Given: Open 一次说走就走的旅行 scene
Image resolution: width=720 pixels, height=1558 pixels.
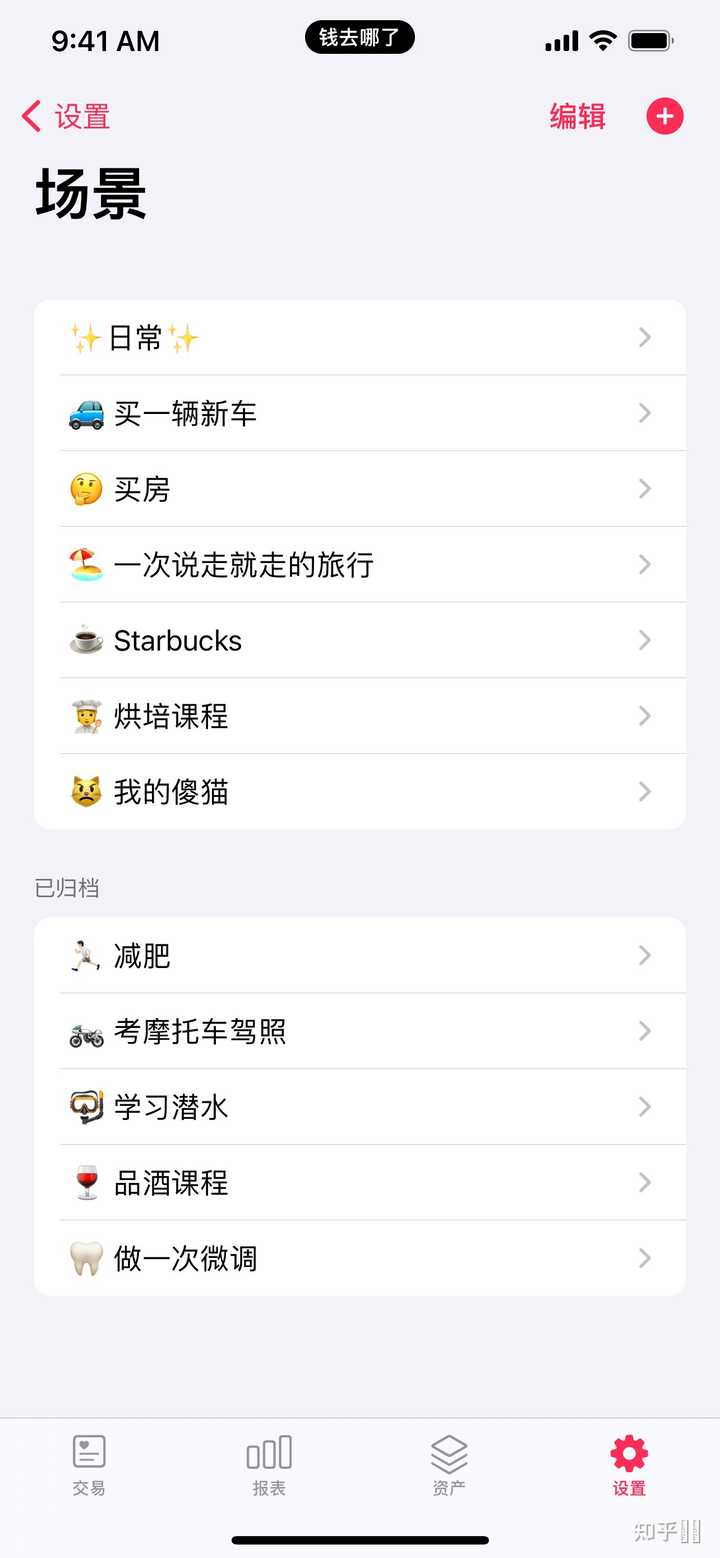Looking at the screenshot, I should 360,565.
